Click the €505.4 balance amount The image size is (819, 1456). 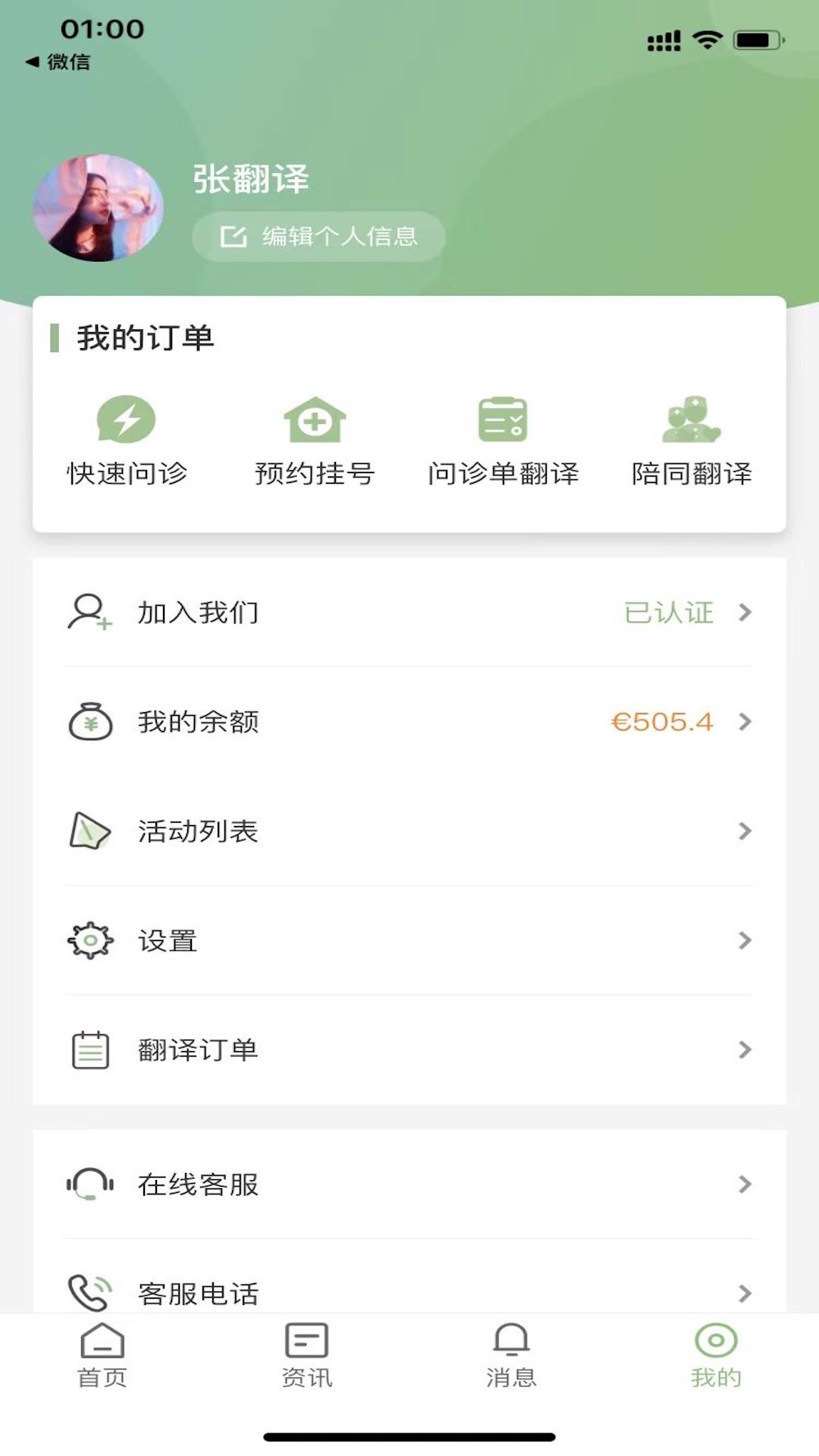point(661,722)
